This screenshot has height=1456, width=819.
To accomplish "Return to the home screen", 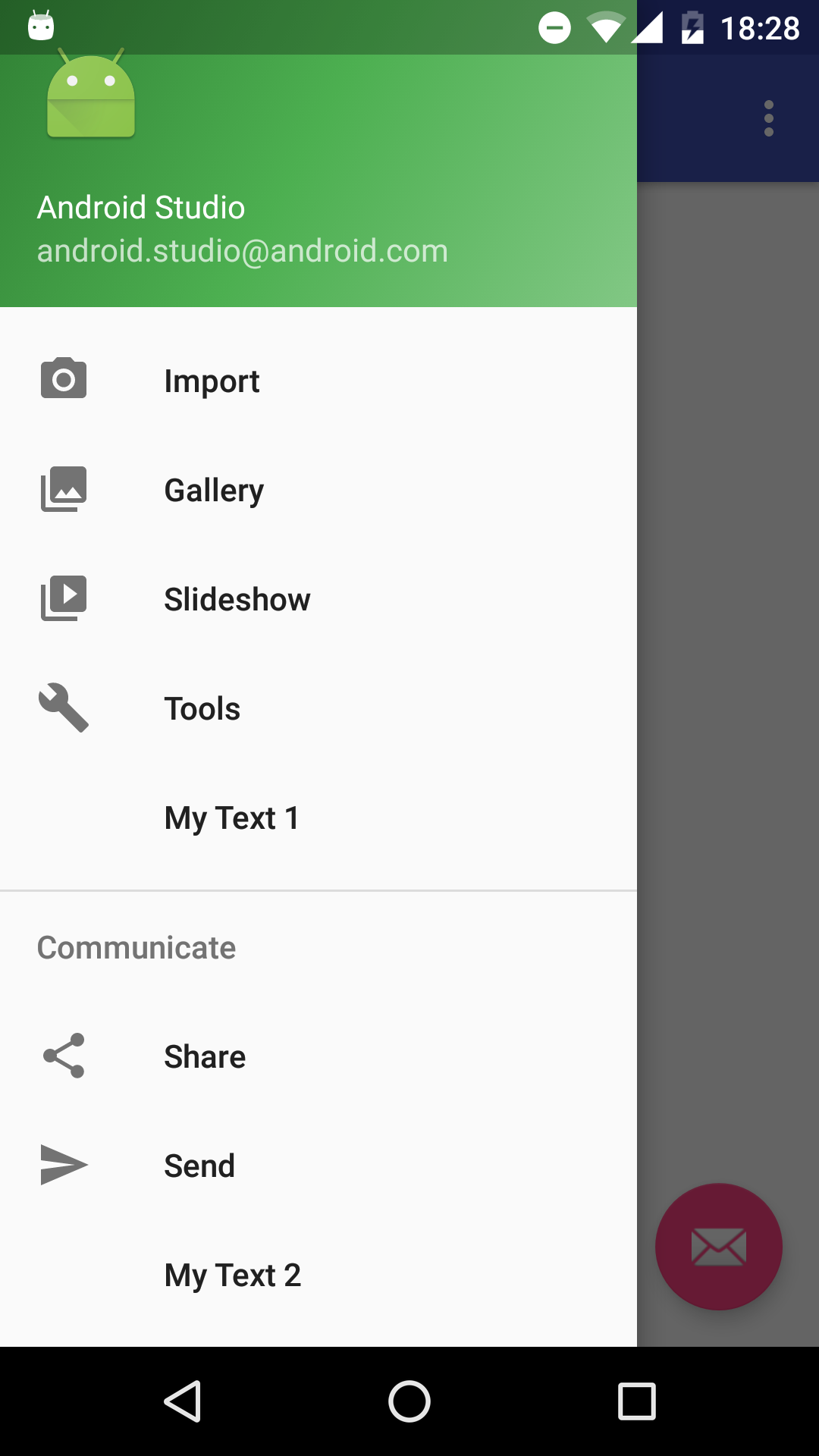I will pyautogui.click(x=409, y=1401).
